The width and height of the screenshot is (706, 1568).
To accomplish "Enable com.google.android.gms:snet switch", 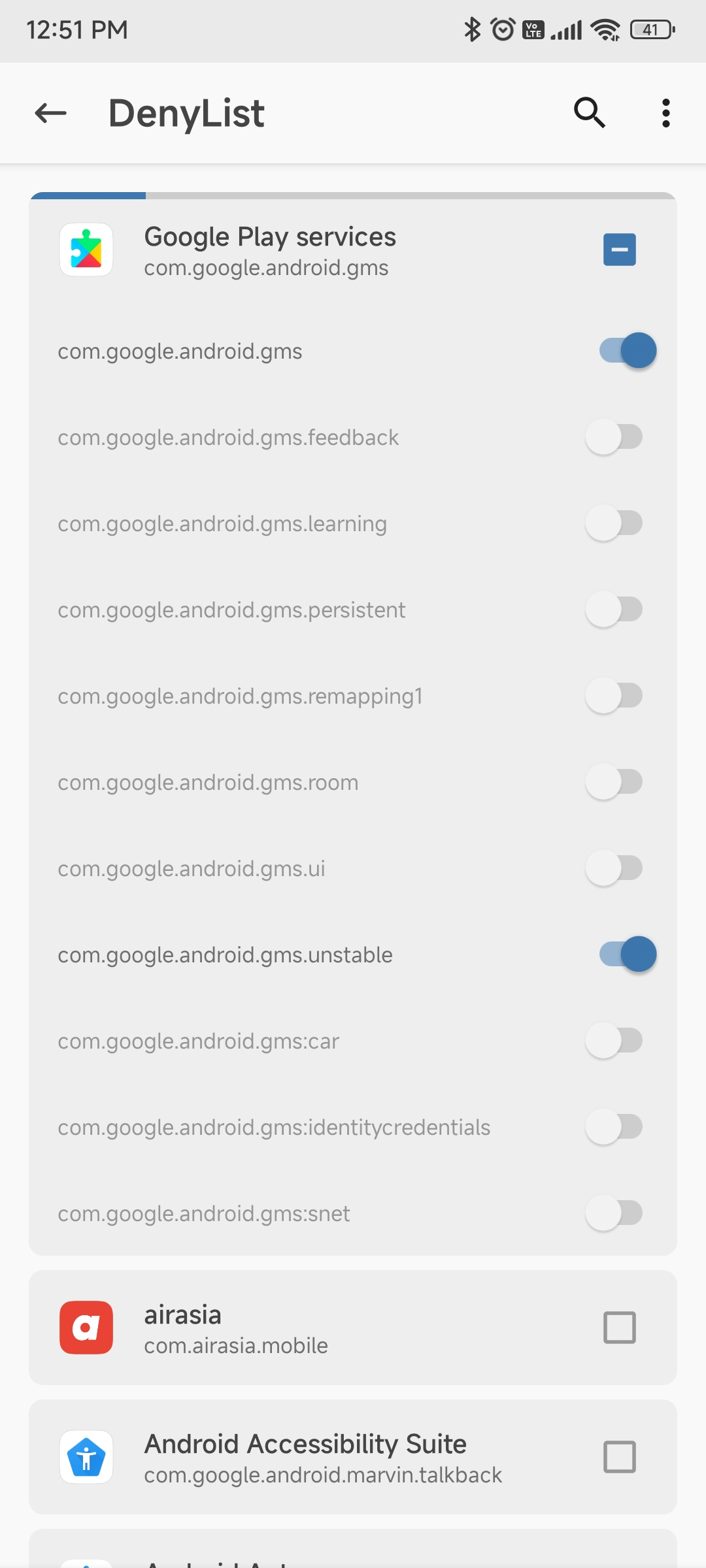I will pos(614,1213).
